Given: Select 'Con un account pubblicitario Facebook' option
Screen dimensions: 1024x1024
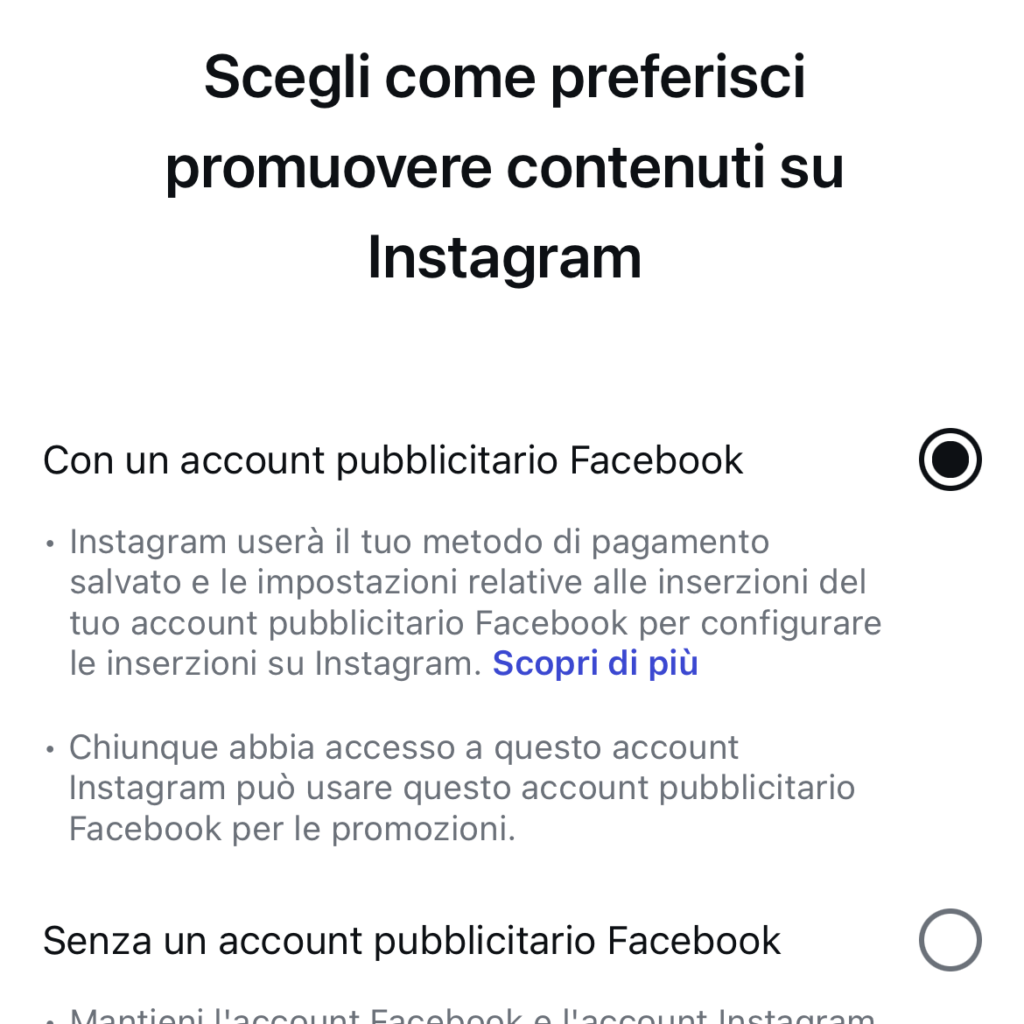Looking at the screenshot, I should point(949,460).
